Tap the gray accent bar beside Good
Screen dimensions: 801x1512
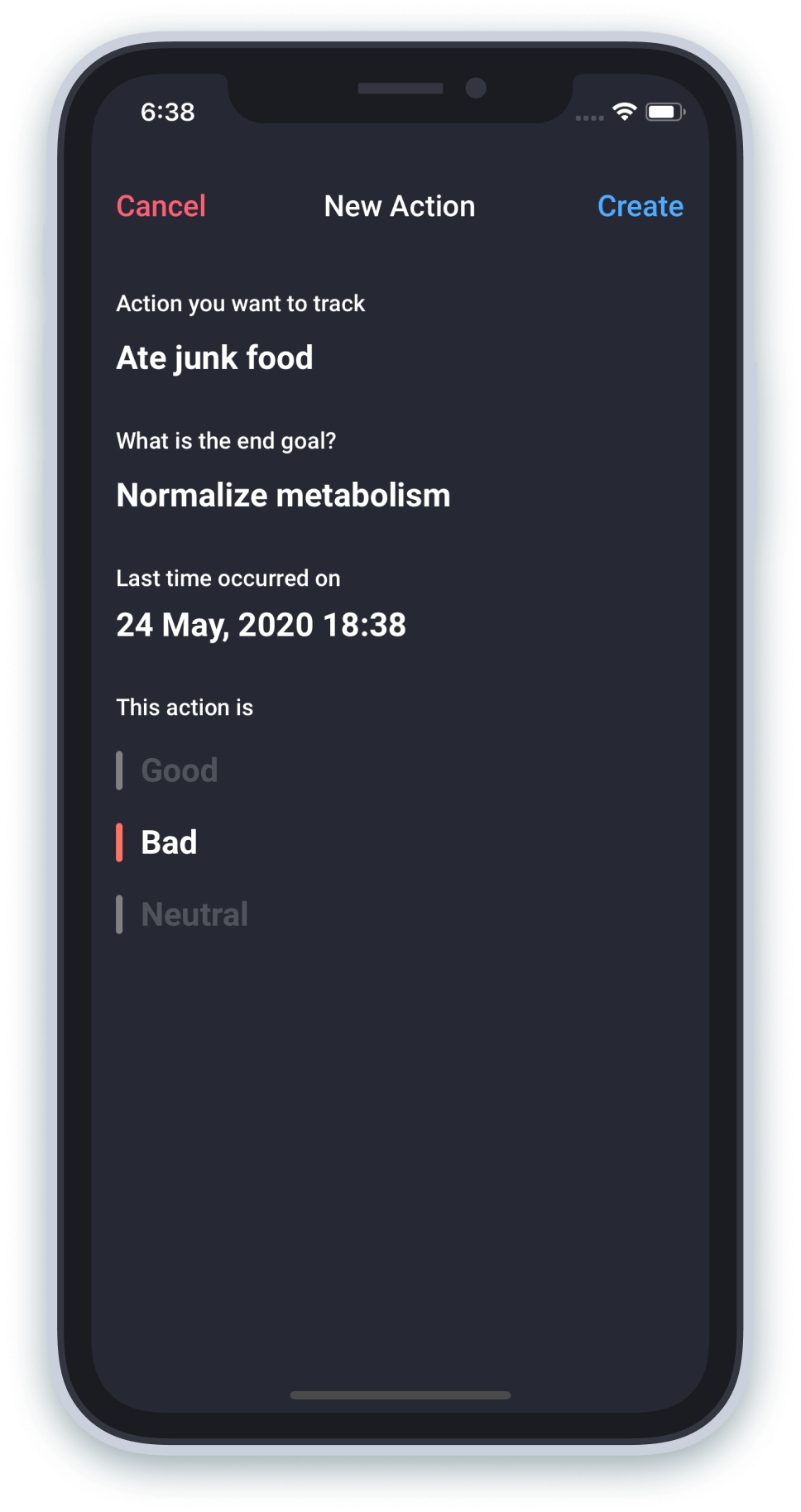click(x=121, y=770)
